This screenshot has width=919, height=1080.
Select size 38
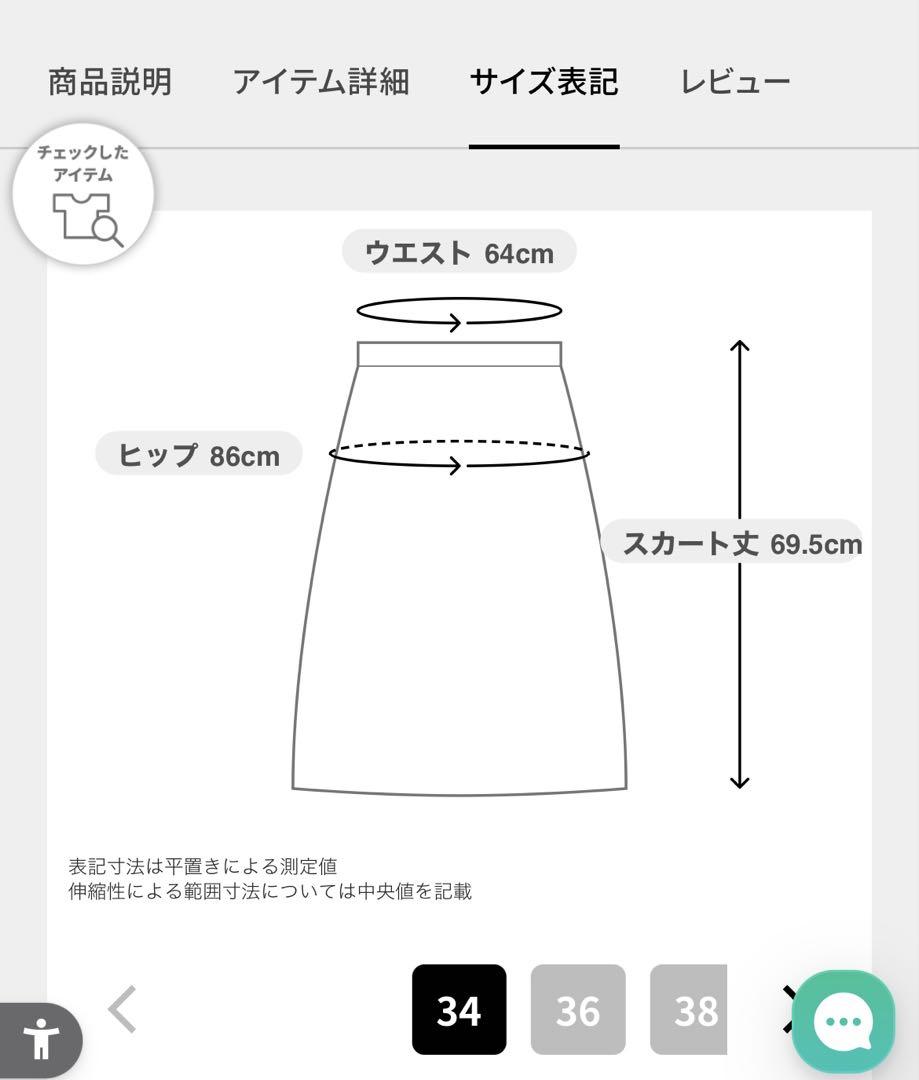(x=690, y=1010)
